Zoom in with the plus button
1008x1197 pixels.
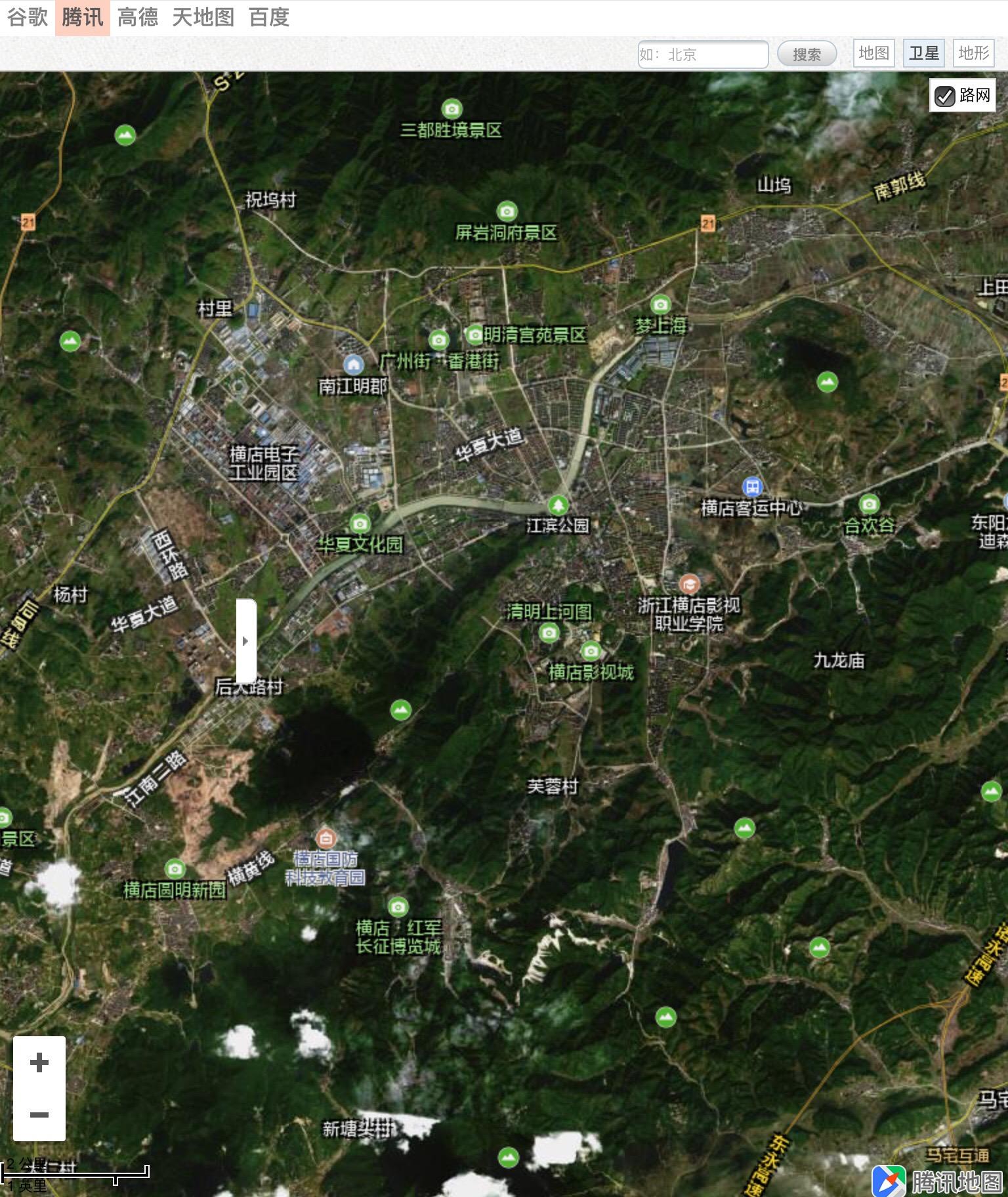click(39, 1062)
